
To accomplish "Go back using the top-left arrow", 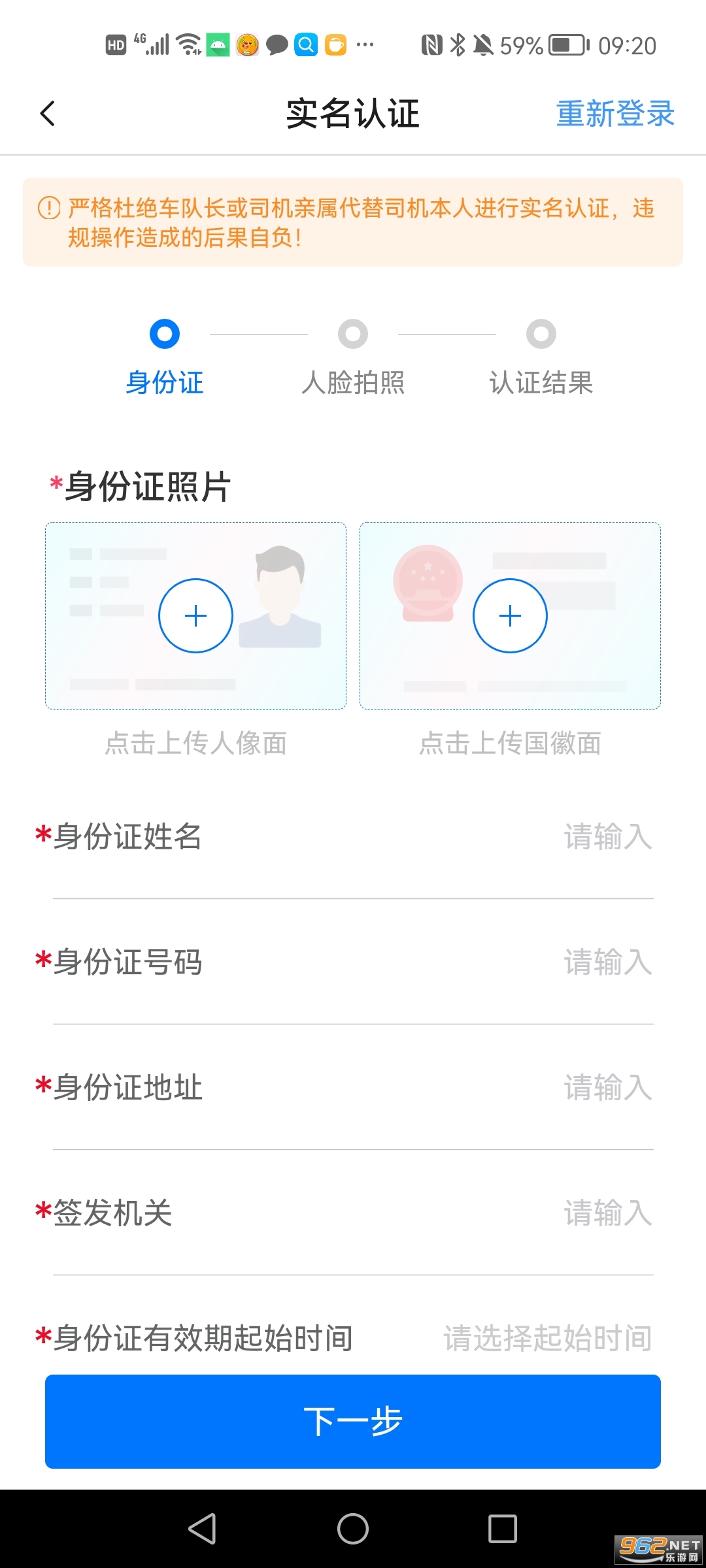I will 48,114.
